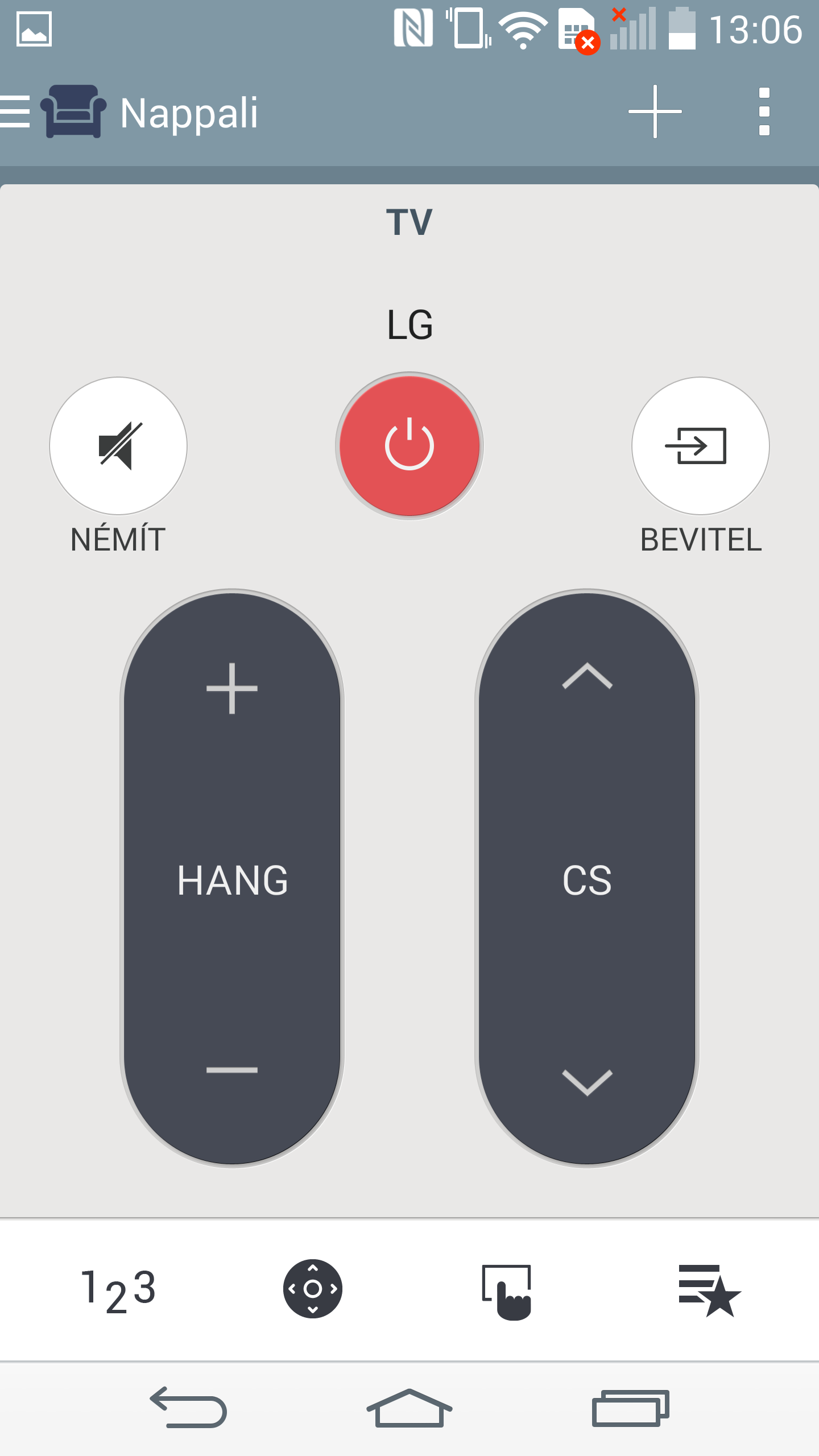
Task: Decrease volume with the HANG minus
Action: pyautogui.click(x=232, y=1070)
